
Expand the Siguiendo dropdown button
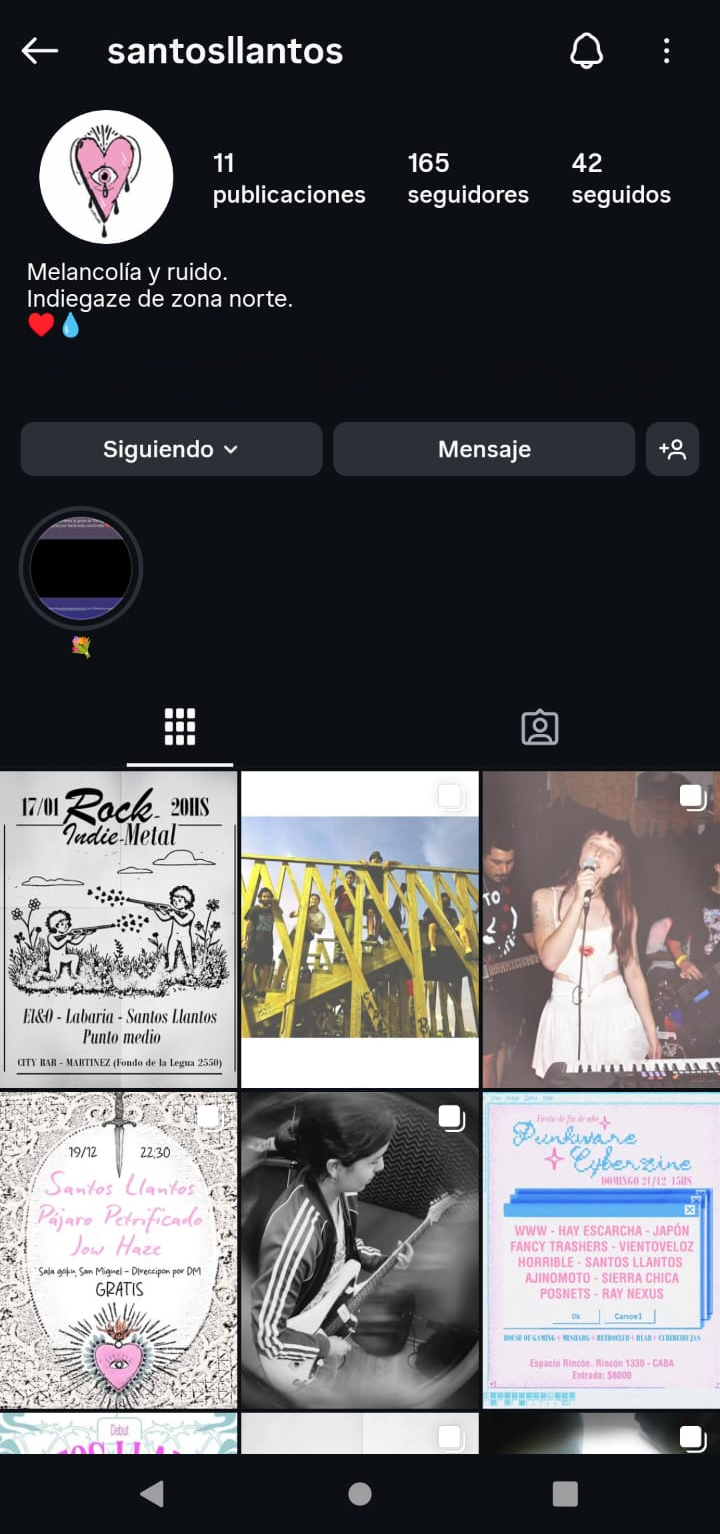[171, 449]
